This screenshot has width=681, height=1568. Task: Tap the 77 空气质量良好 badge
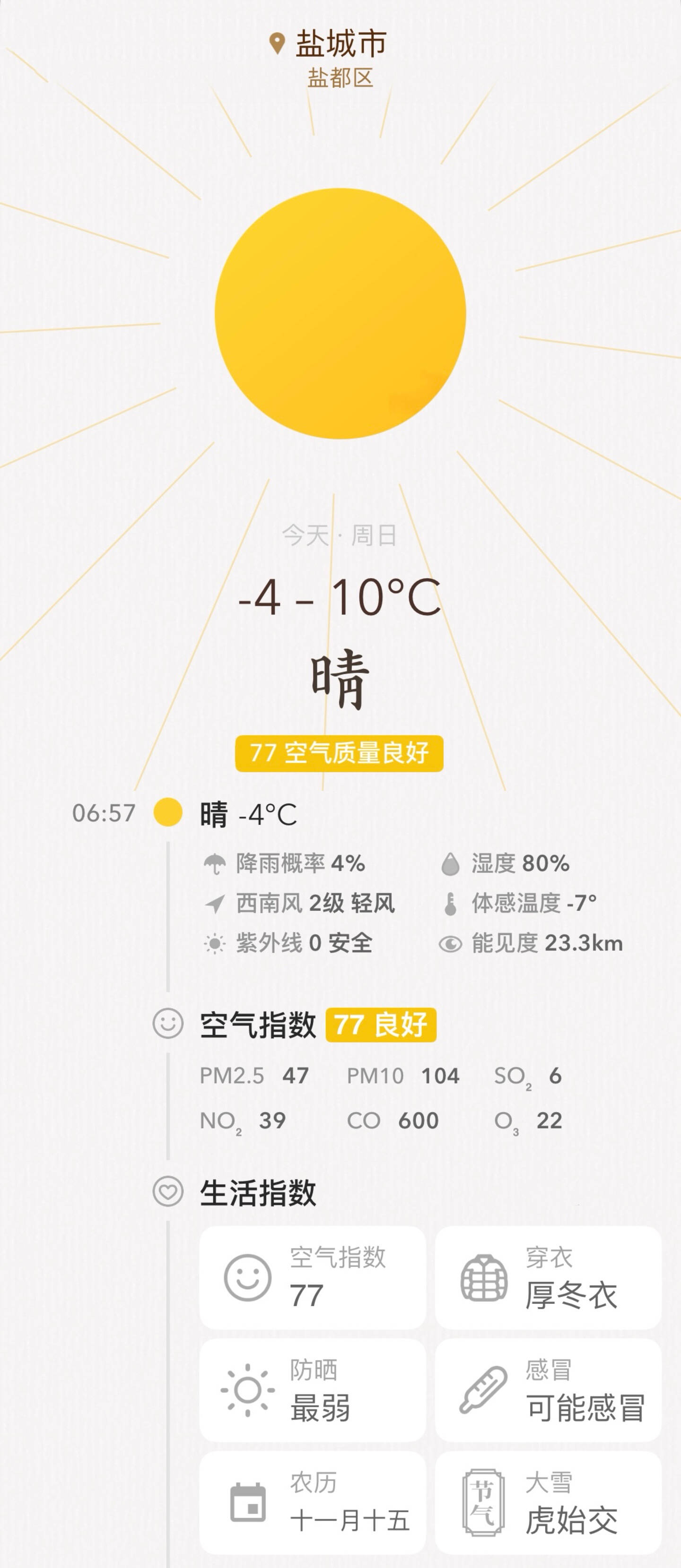(x=339, y=754)
